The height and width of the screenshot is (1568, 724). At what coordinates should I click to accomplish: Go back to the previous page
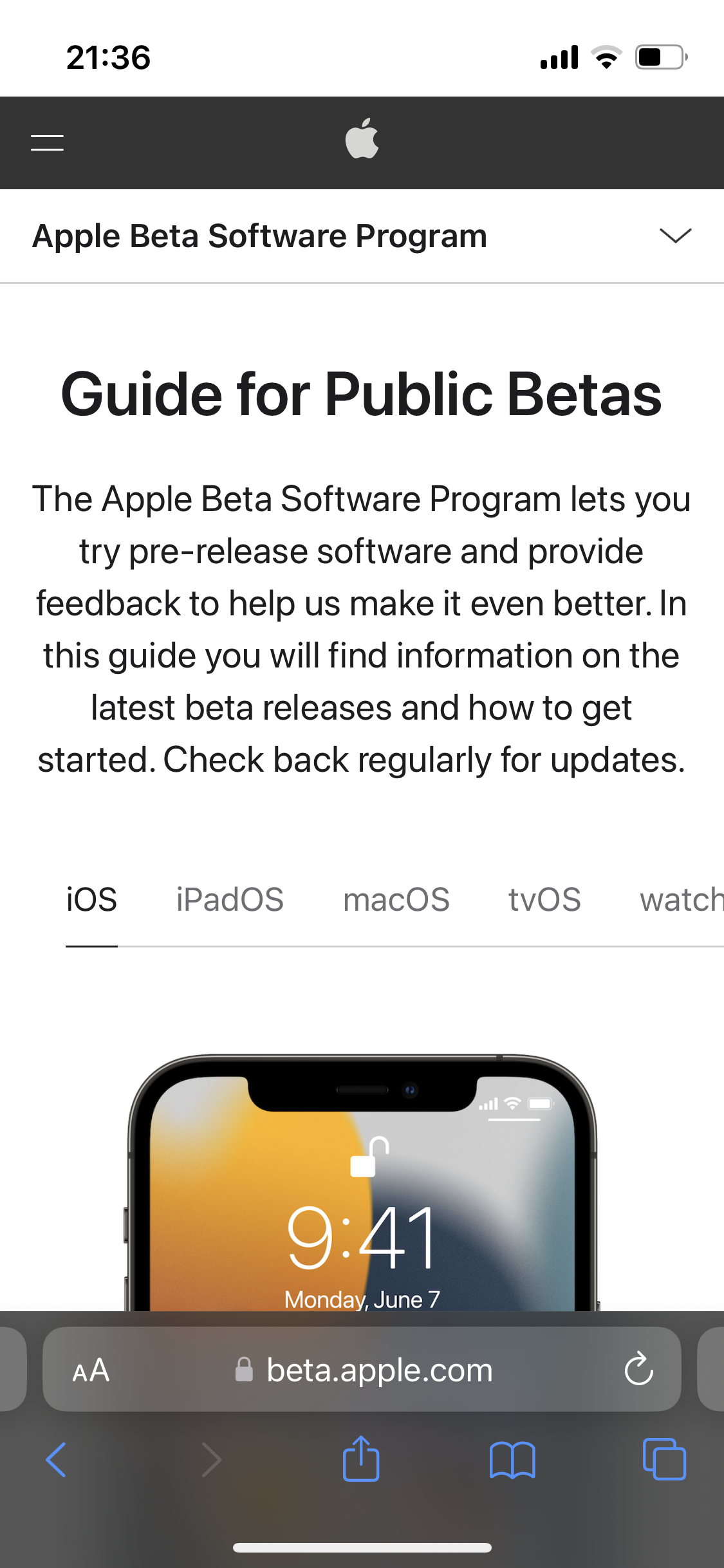[57, 1459]
